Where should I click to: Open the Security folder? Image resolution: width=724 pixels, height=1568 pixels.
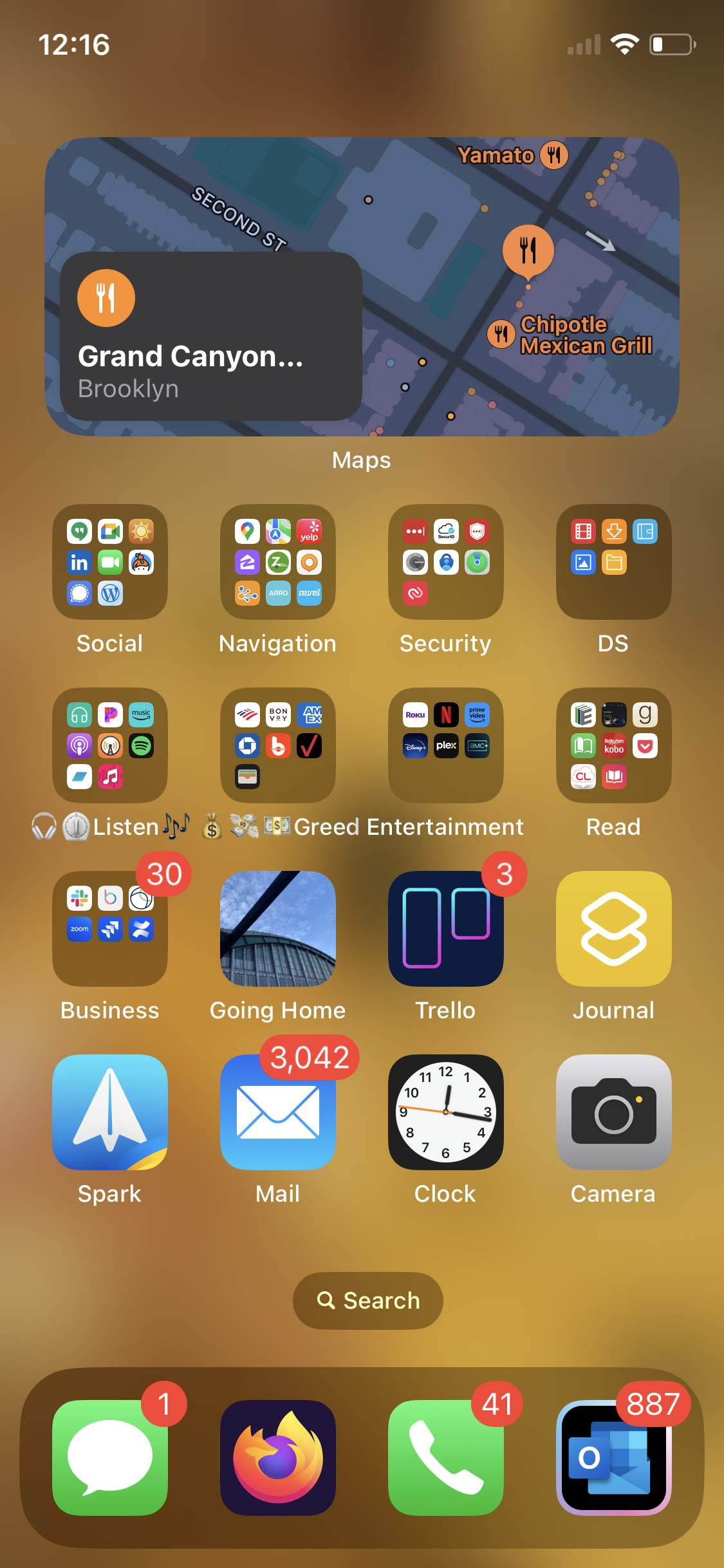pyautogui.click(x=446, y=562)
